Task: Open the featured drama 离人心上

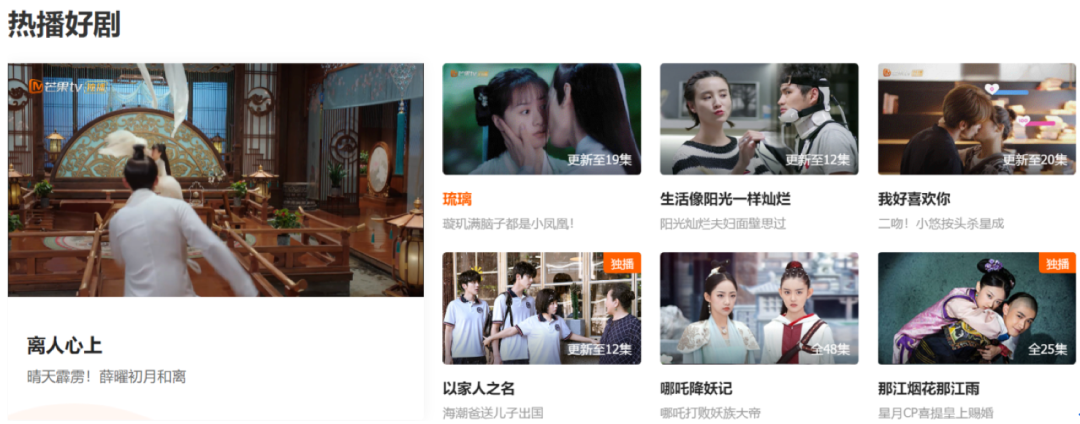Action: tap(215, 180)
